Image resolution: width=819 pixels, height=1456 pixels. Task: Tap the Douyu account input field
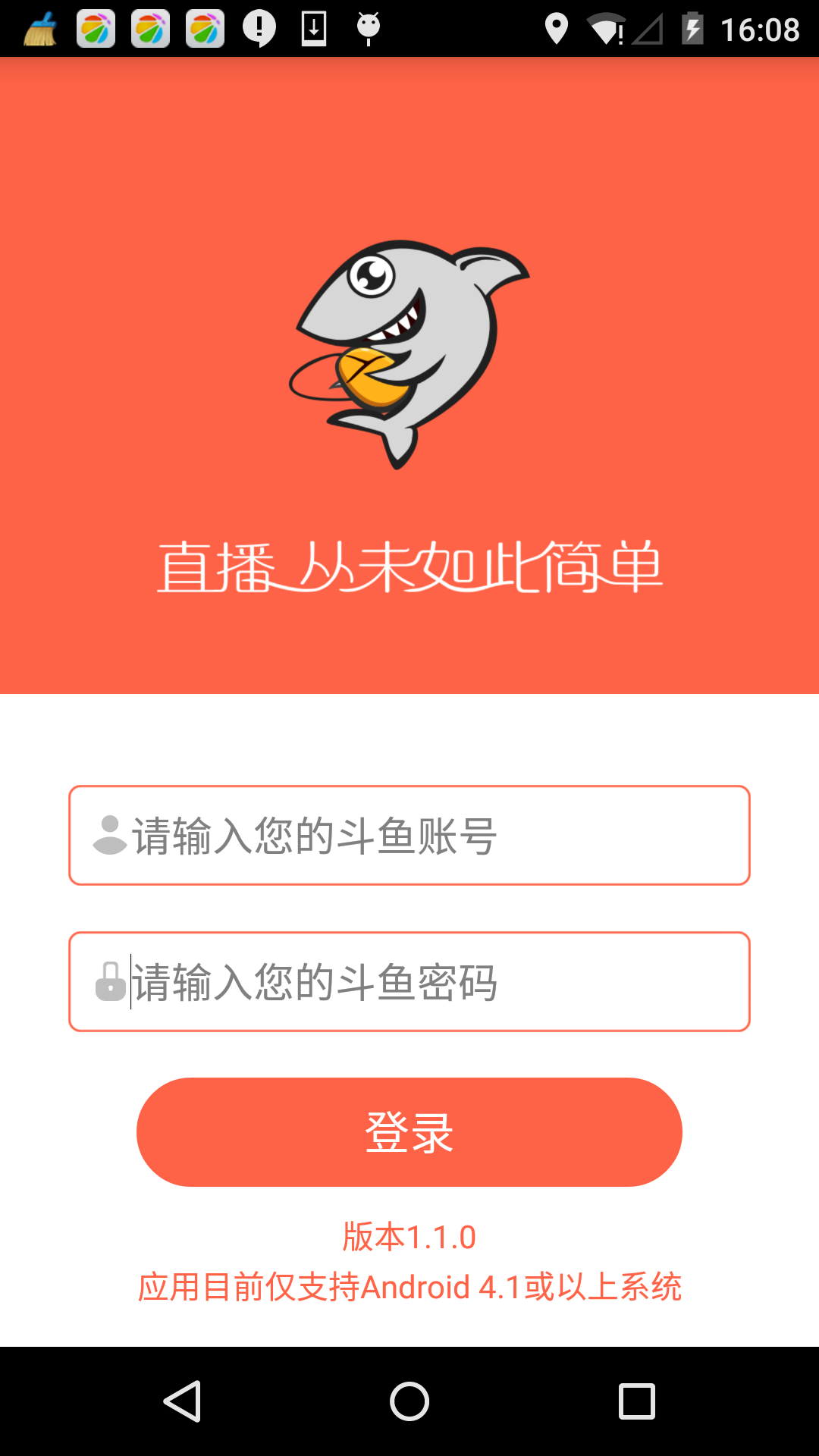pos(409,835)
